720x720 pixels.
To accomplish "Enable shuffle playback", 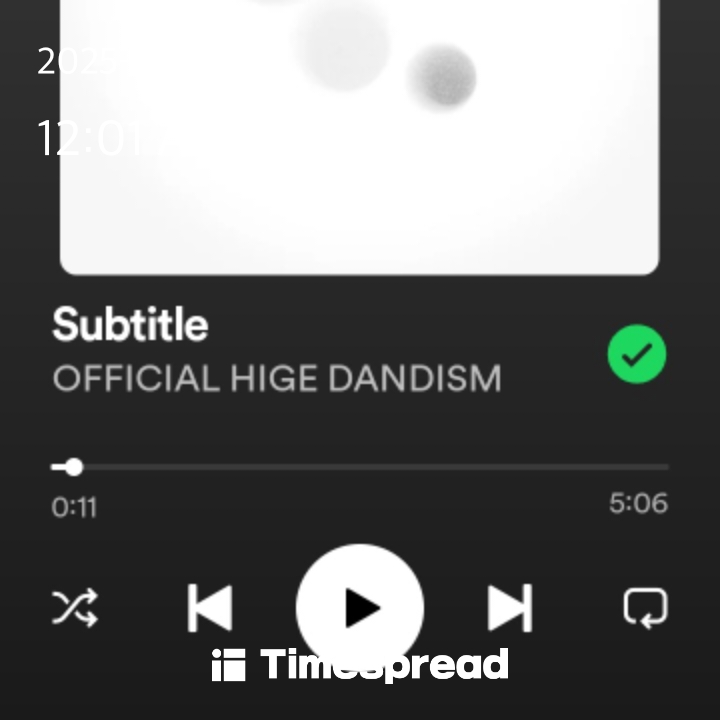I will click(x=75, y=607).
